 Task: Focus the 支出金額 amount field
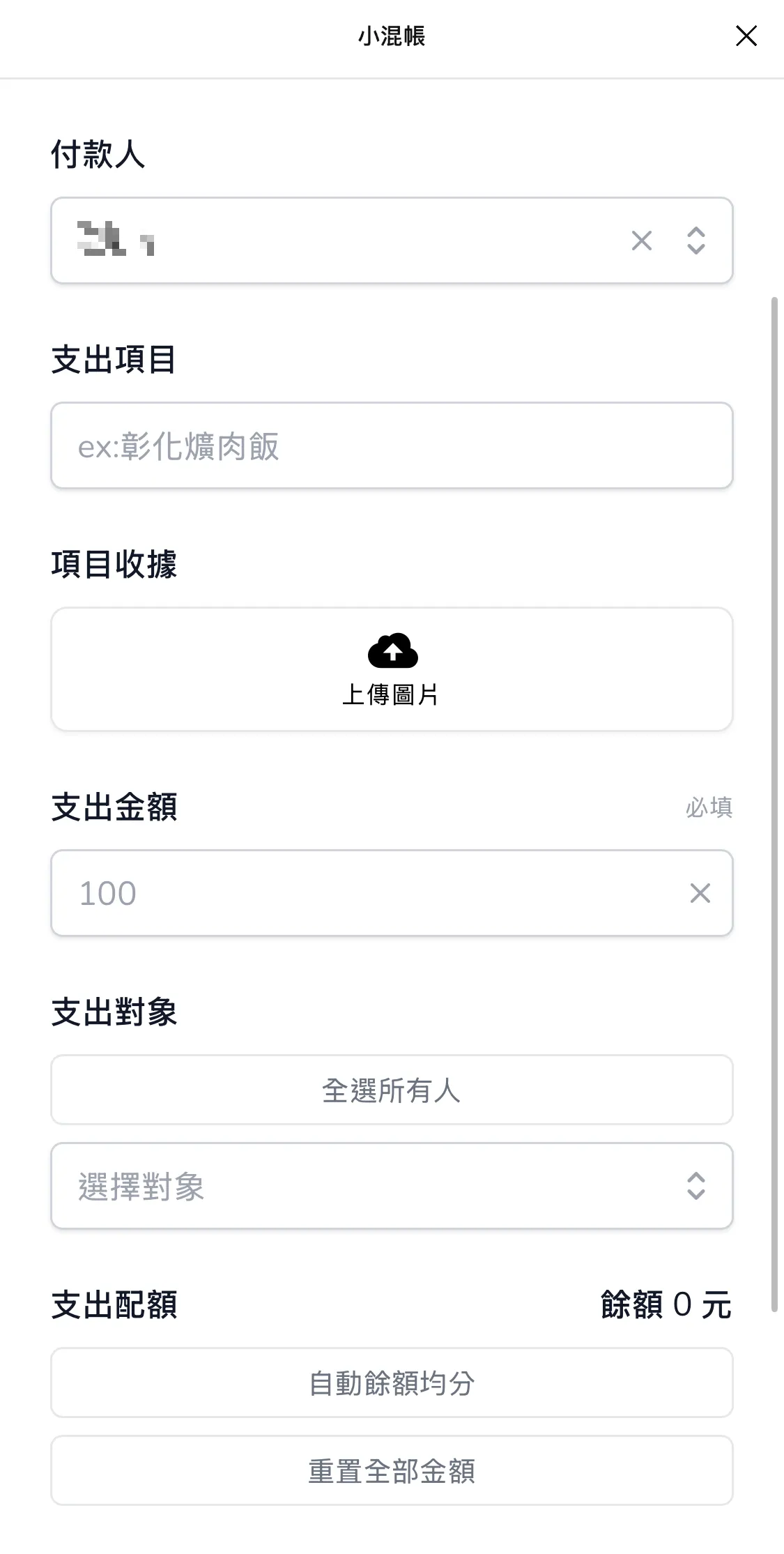click(369, 893)
